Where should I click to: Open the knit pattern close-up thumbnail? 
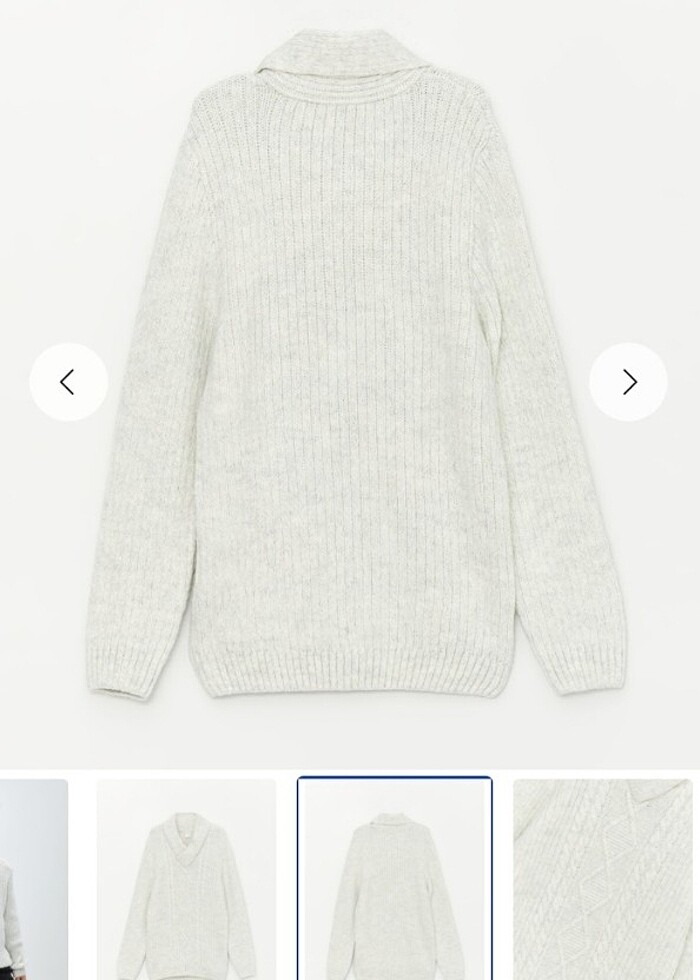603,880
